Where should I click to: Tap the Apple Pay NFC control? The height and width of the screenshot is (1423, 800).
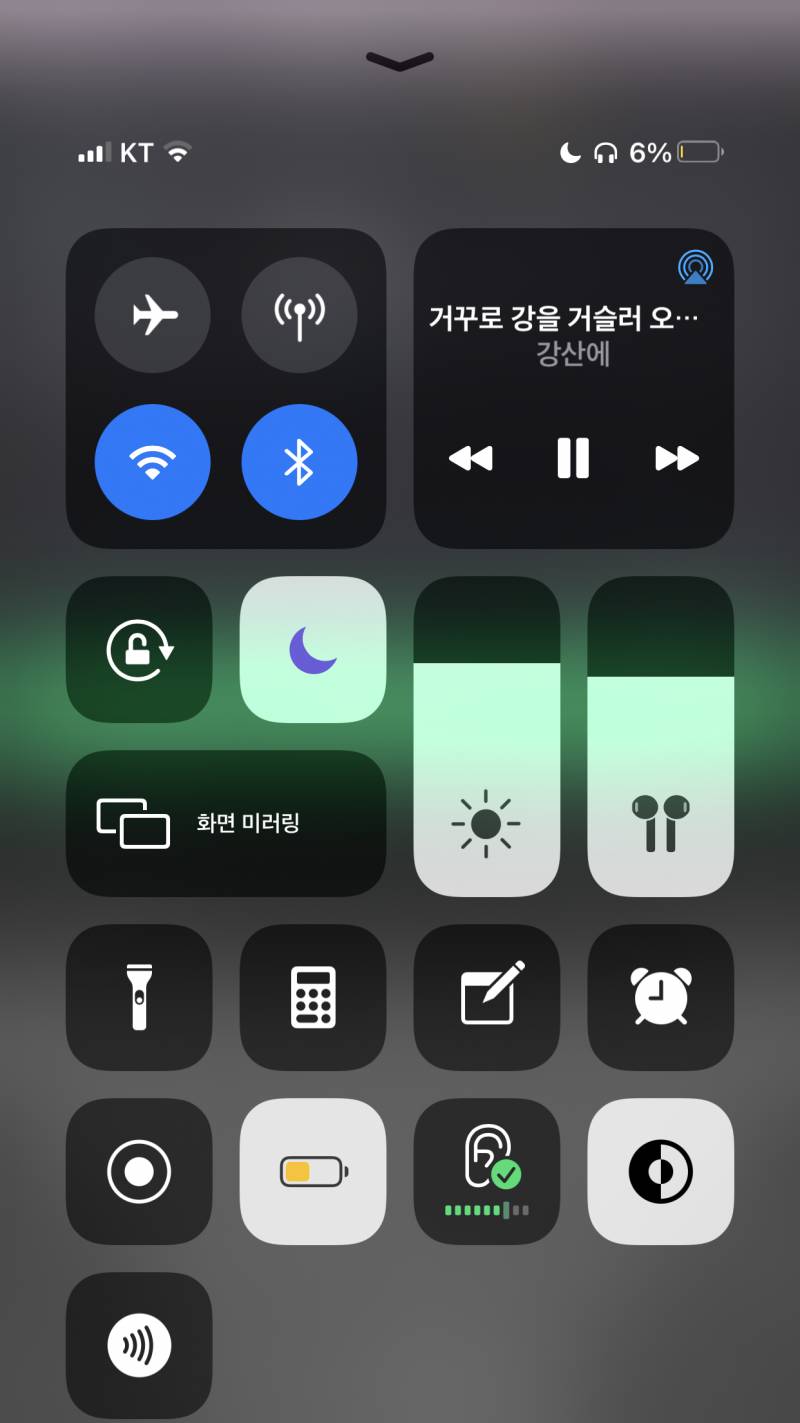(139, 1345)
